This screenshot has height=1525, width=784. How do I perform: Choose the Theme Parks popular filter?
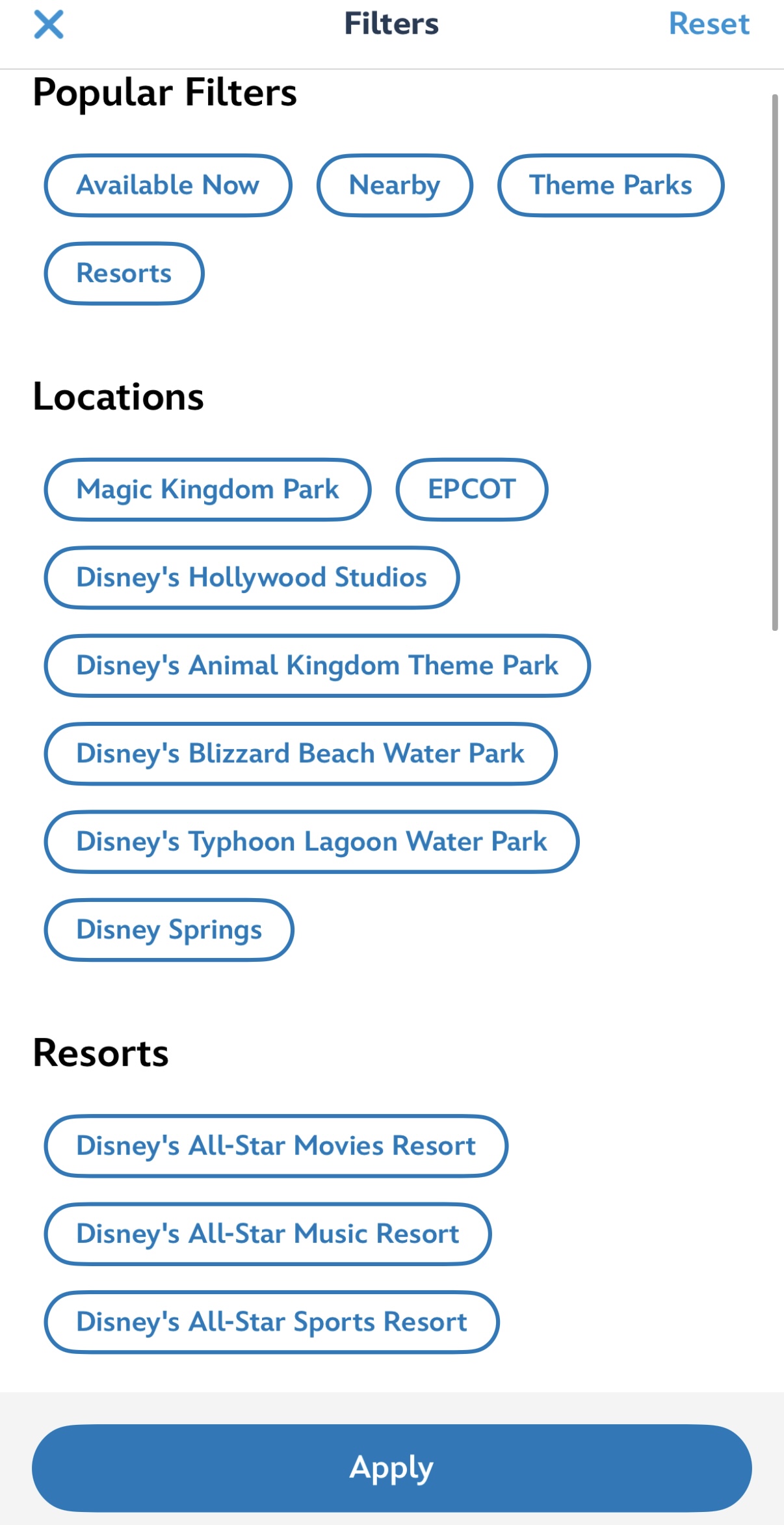click(x=610, y=185)
